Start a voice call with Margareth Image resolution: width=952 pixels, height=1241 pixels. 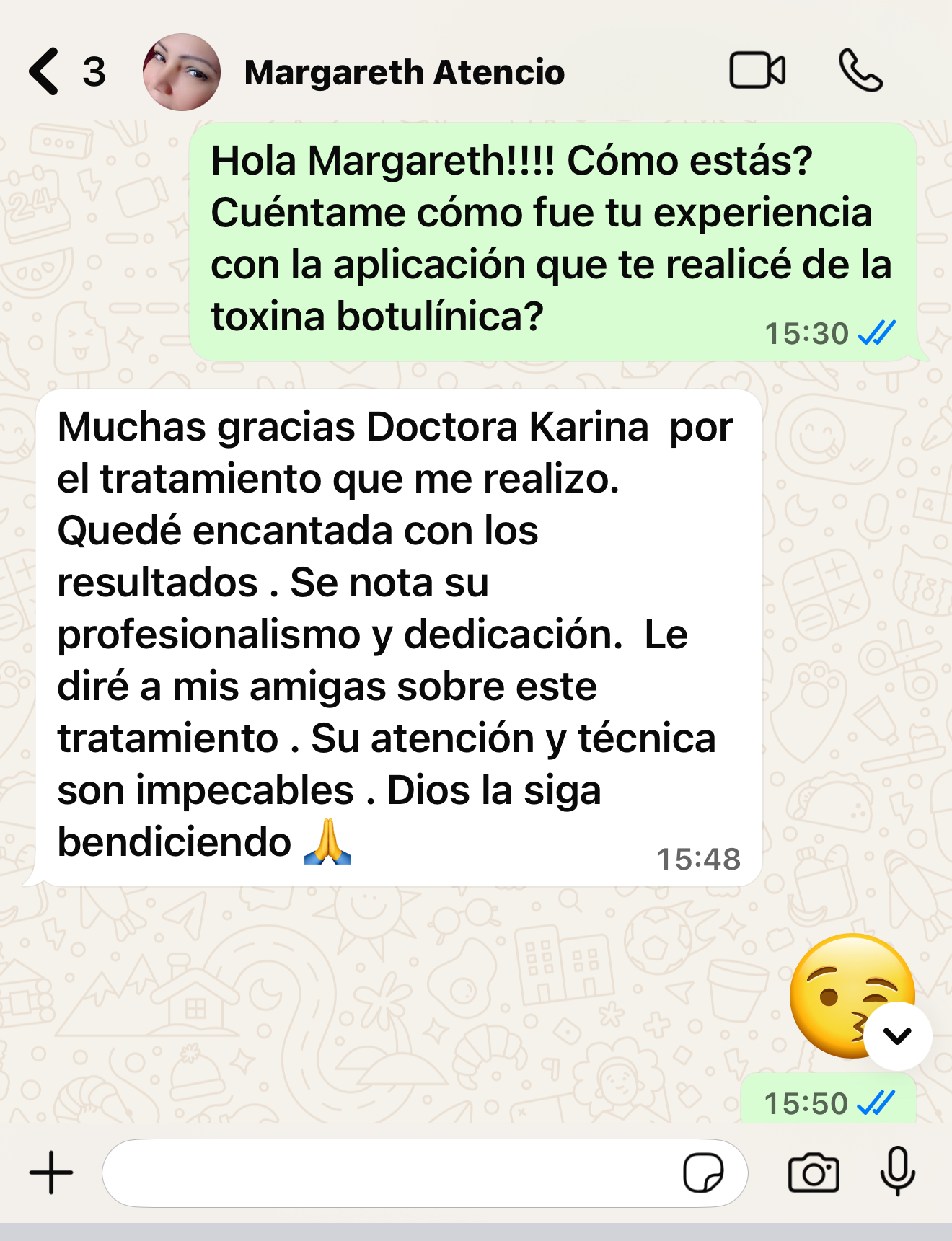[860, 71]
